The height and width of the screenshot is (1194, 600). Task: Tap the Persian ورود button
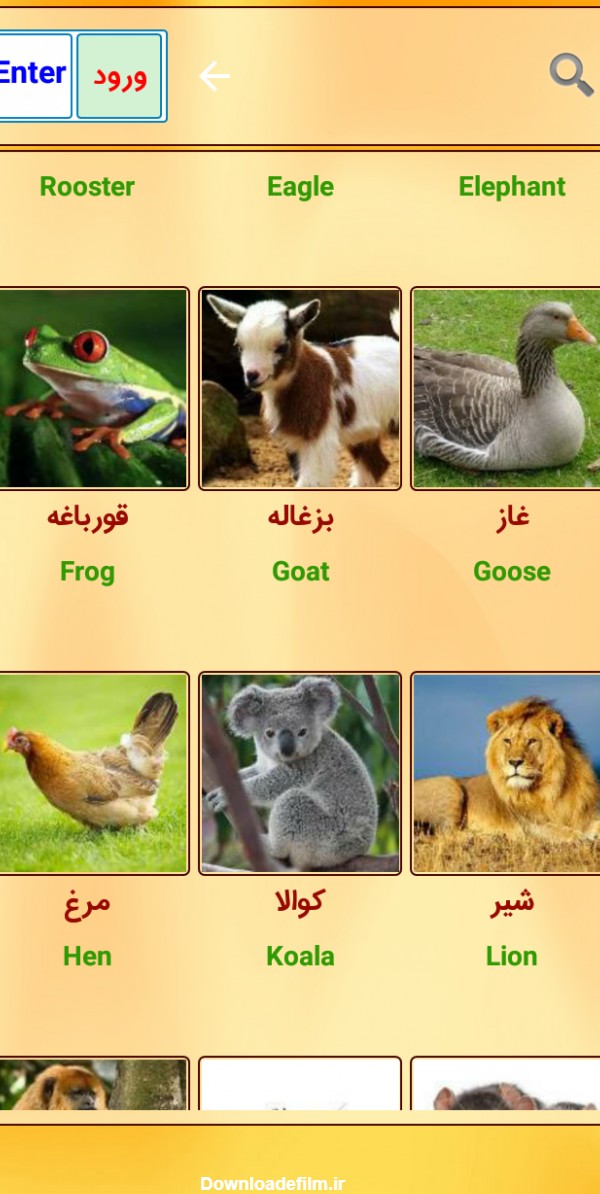pyautogui.click(x=120, y=76)
